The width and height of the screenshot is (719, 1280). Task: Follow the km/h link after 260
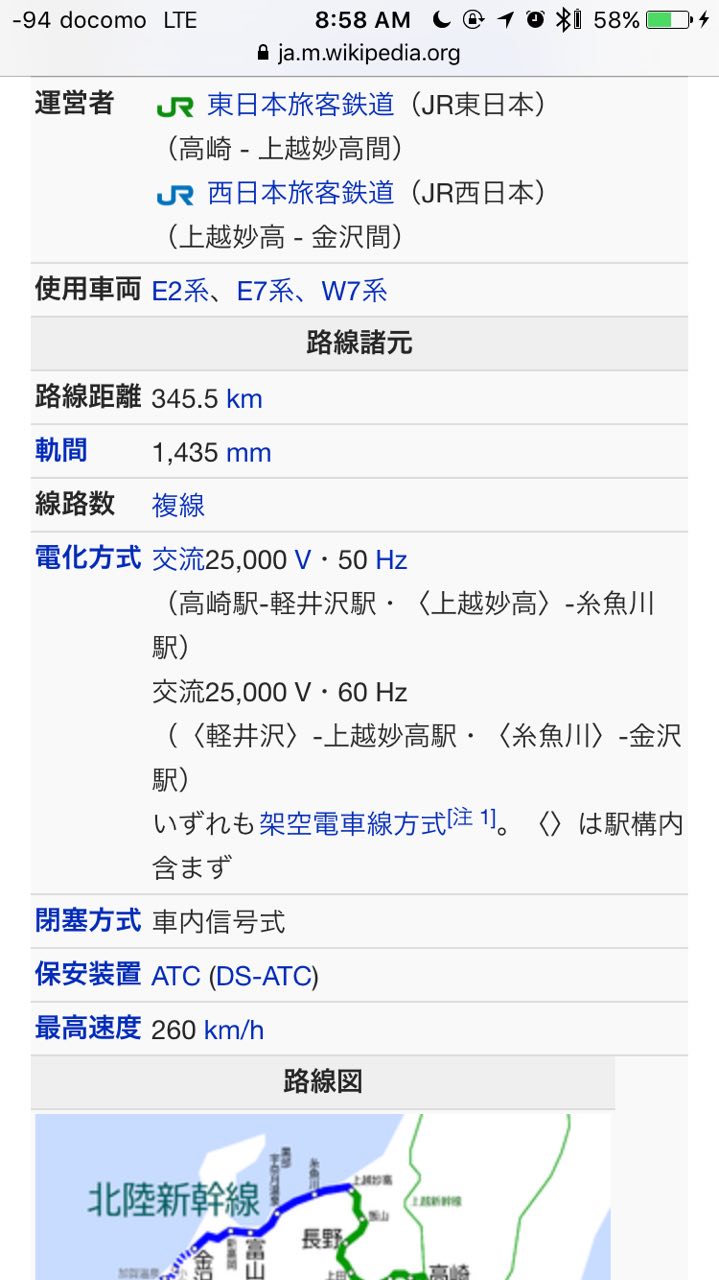234,1030
